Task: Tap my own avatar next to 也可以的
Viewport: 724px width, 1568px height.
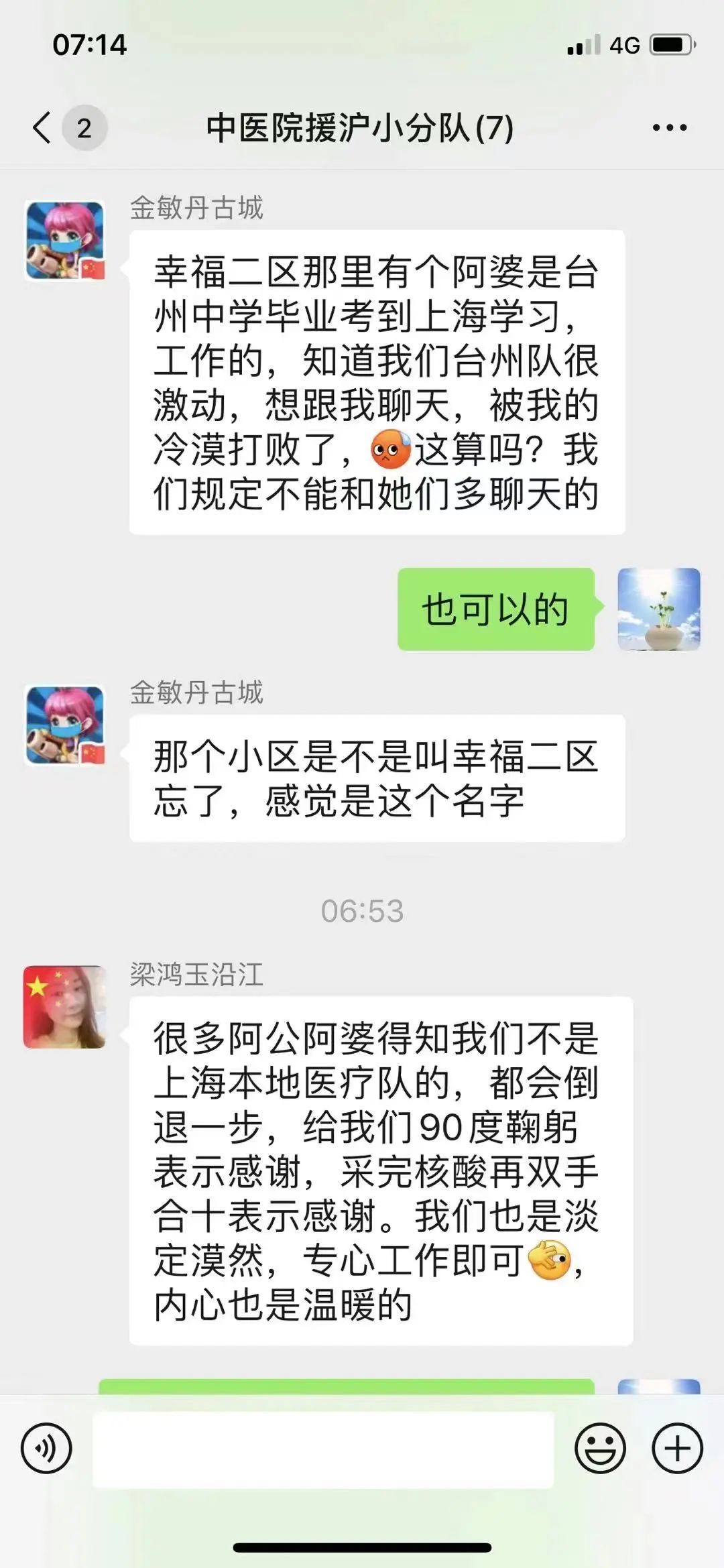Action: 658,609
